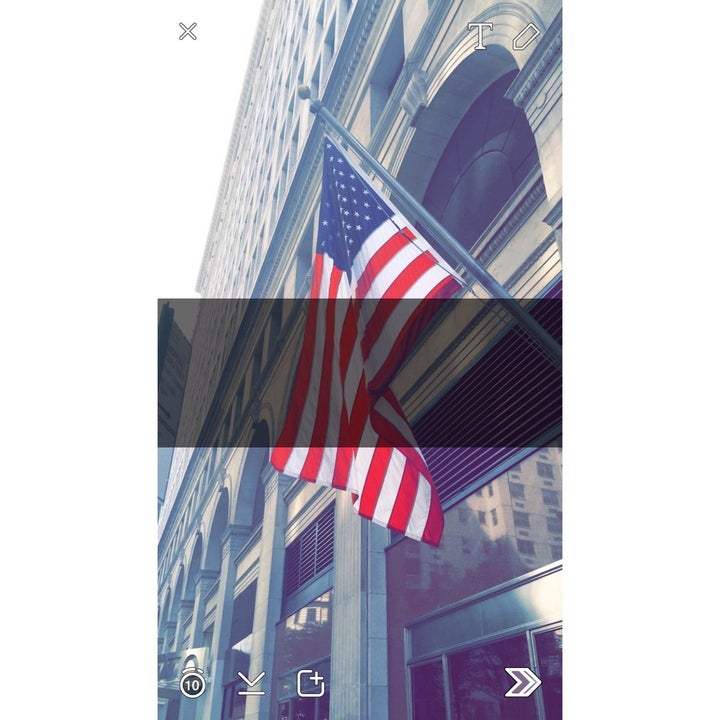Save the snap with the download icon
The image size is (720, 720).
point(251,683)
